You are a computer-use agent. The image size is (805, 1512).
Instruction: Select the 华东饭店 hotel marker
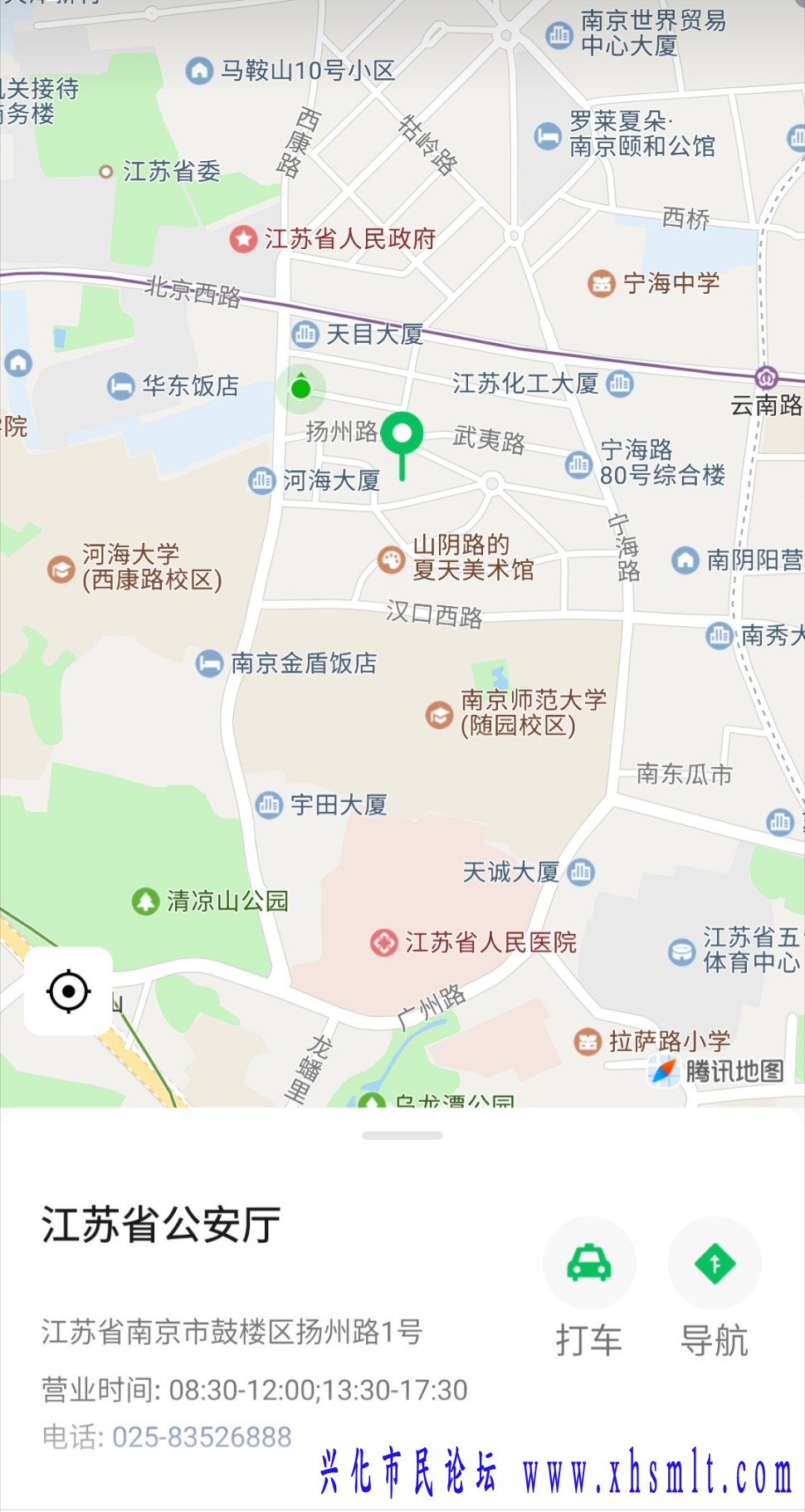pyautogui.click(x=121, y=386)
